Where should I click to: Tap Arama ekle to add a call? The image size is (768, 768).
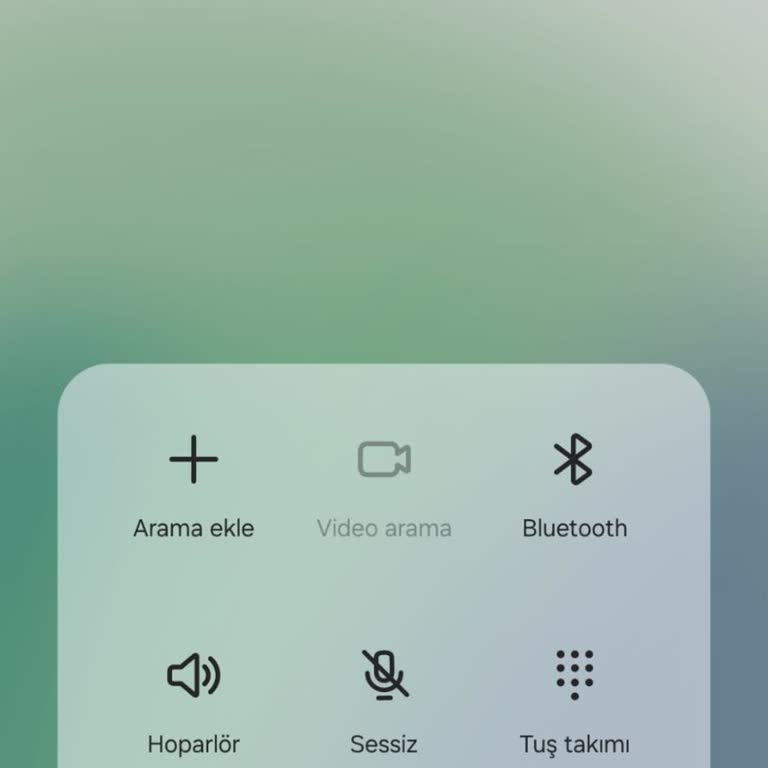pyautogui.click(x=193, y=462)
